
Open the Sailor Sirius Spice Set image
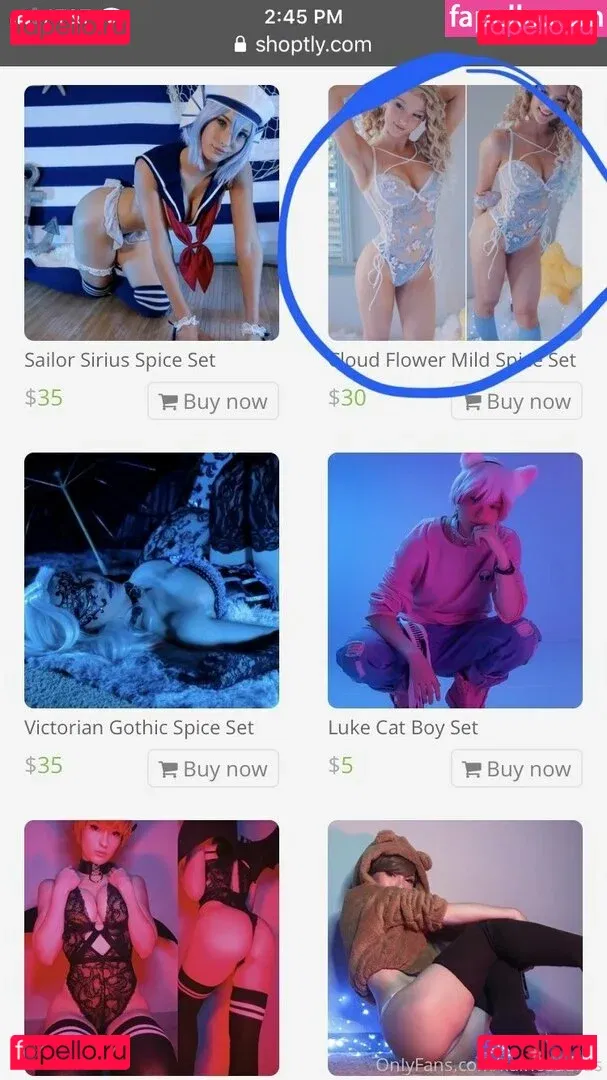tap(151, 212)
